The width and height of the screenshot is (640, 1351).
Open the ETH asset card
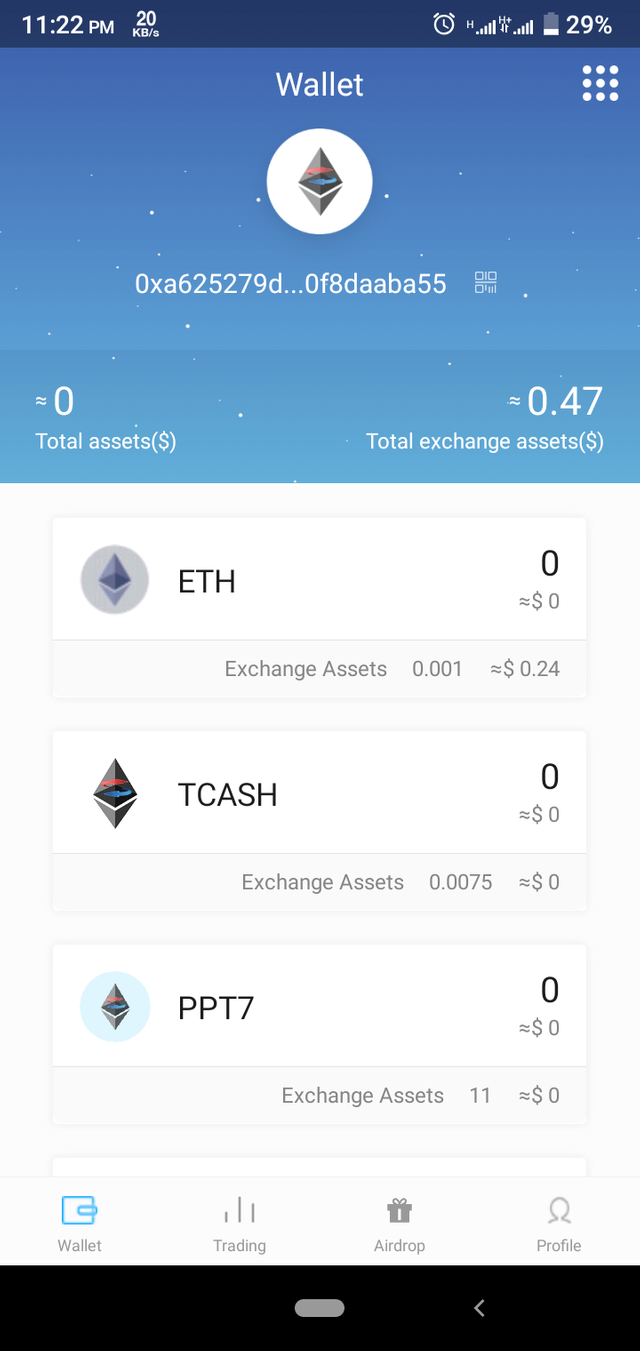[319, 579]
